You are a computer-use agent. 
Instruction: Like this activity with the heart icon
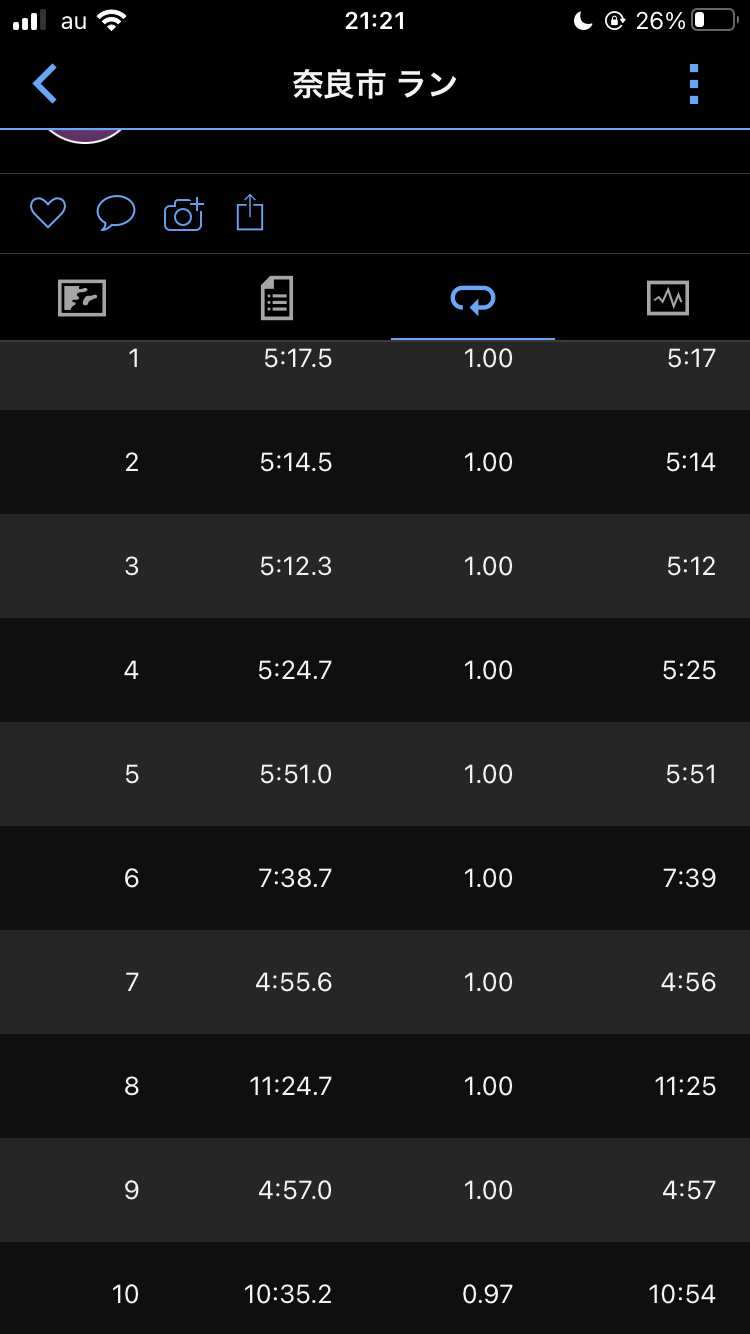pyautogui.click(x=47, y=213)
